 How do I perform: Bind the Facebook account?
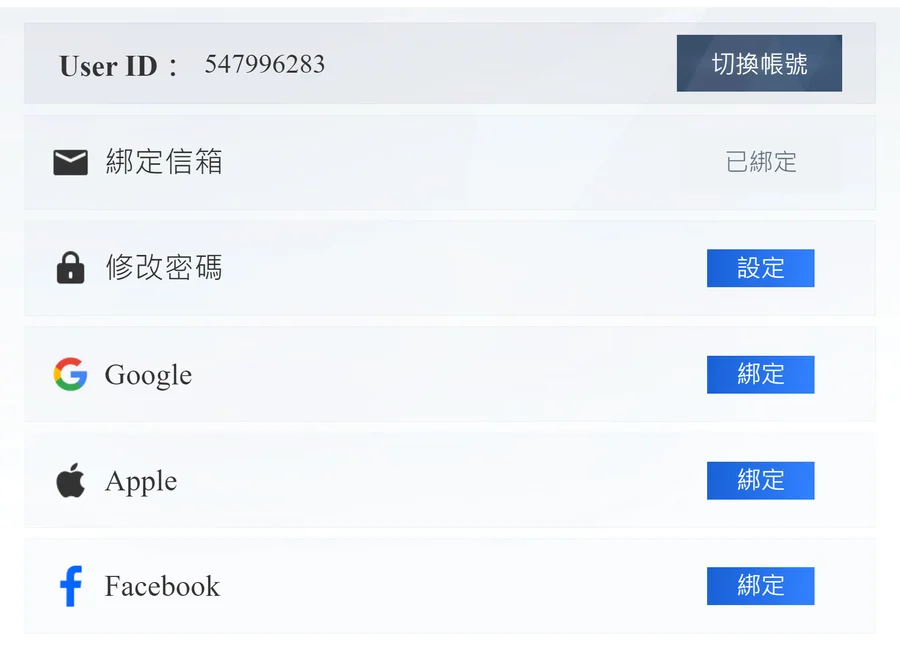760,586
